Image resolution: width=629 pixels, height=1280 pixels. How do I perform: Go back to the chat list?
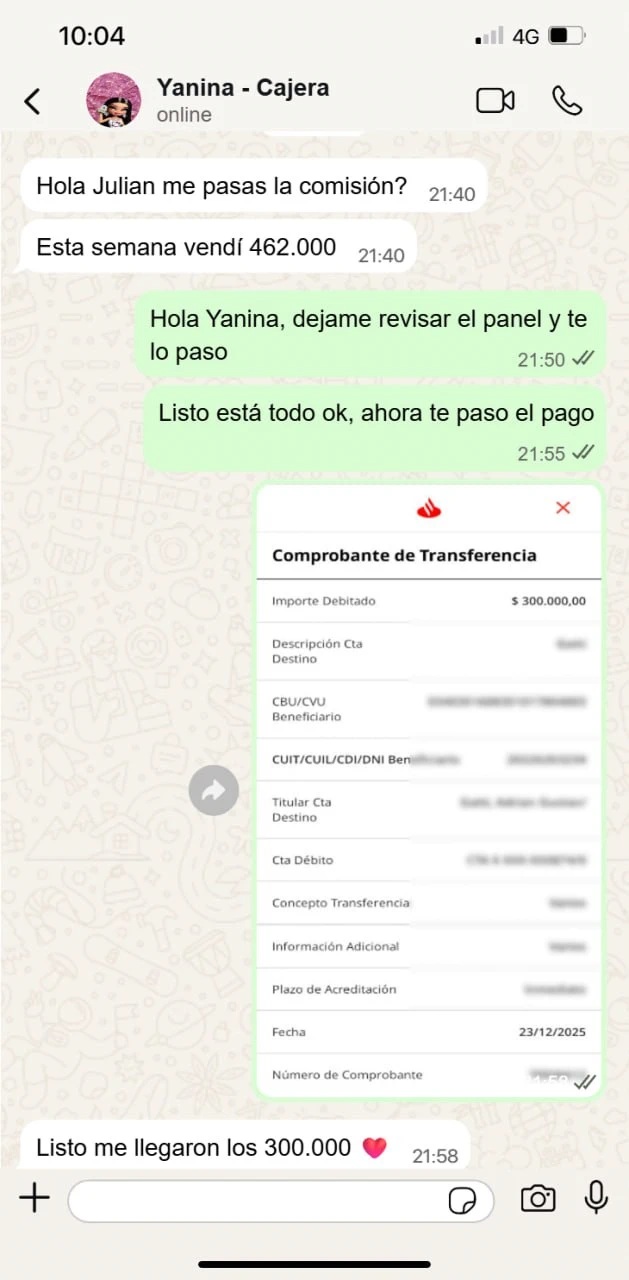(32, 101)
